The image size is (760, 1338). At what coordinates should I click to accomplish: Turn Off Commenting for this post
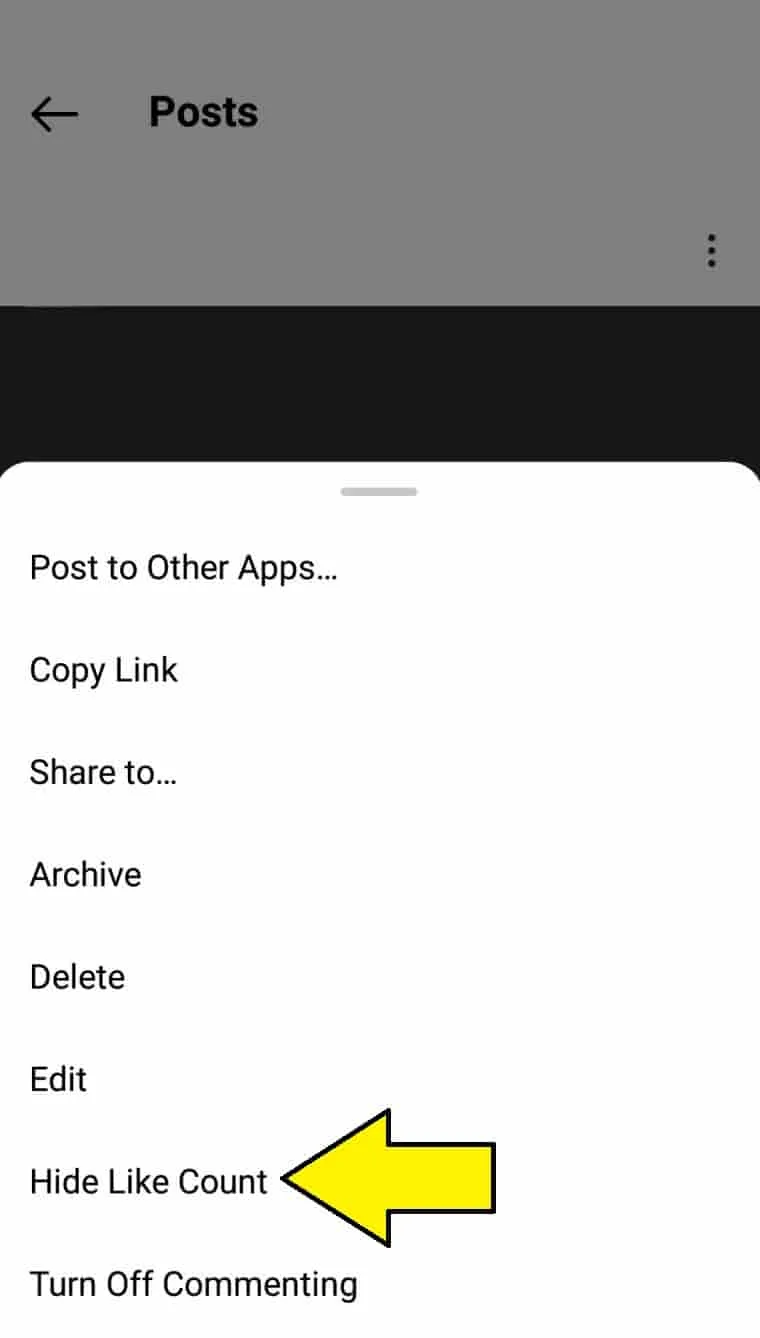193,1283
